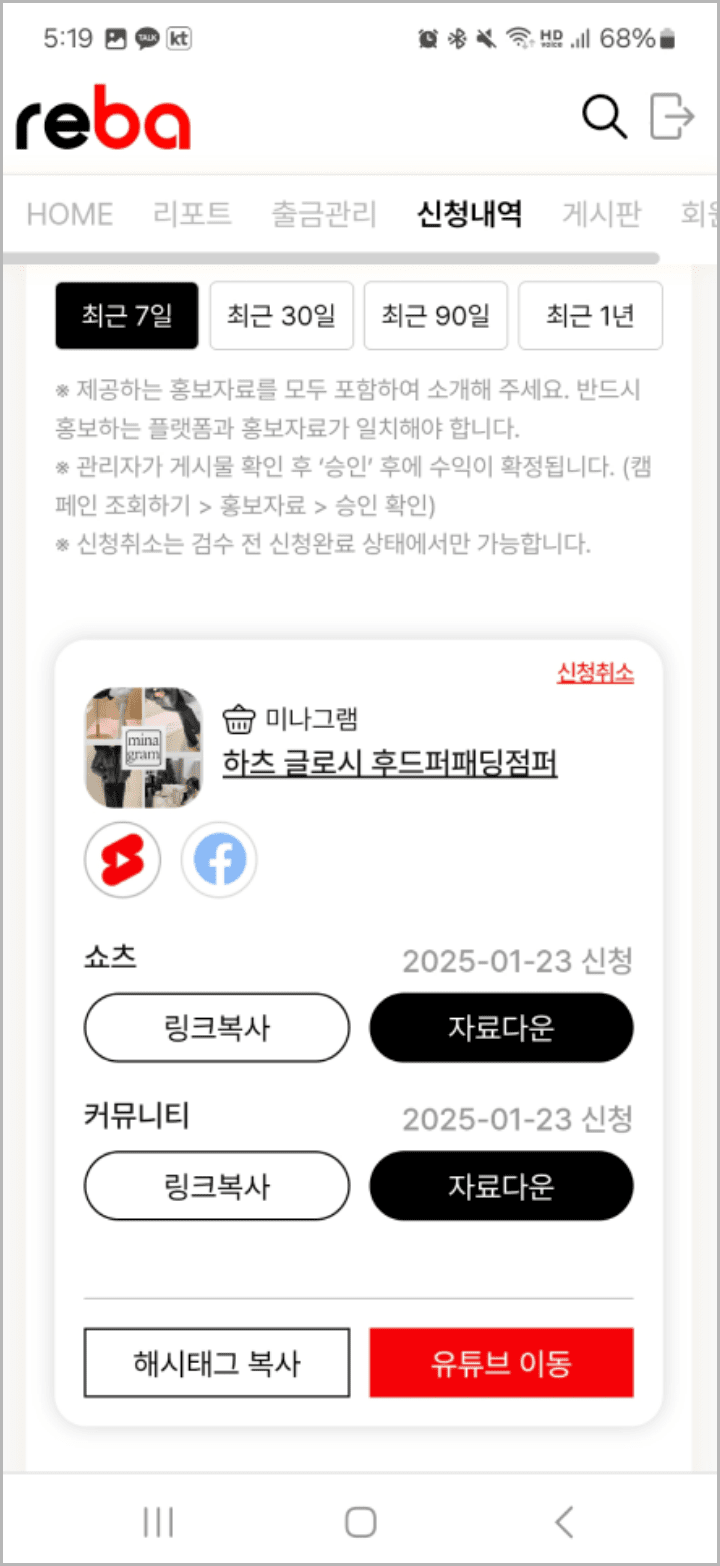
Task: Copy the link for 커뮤니티
Action: 217,1186
